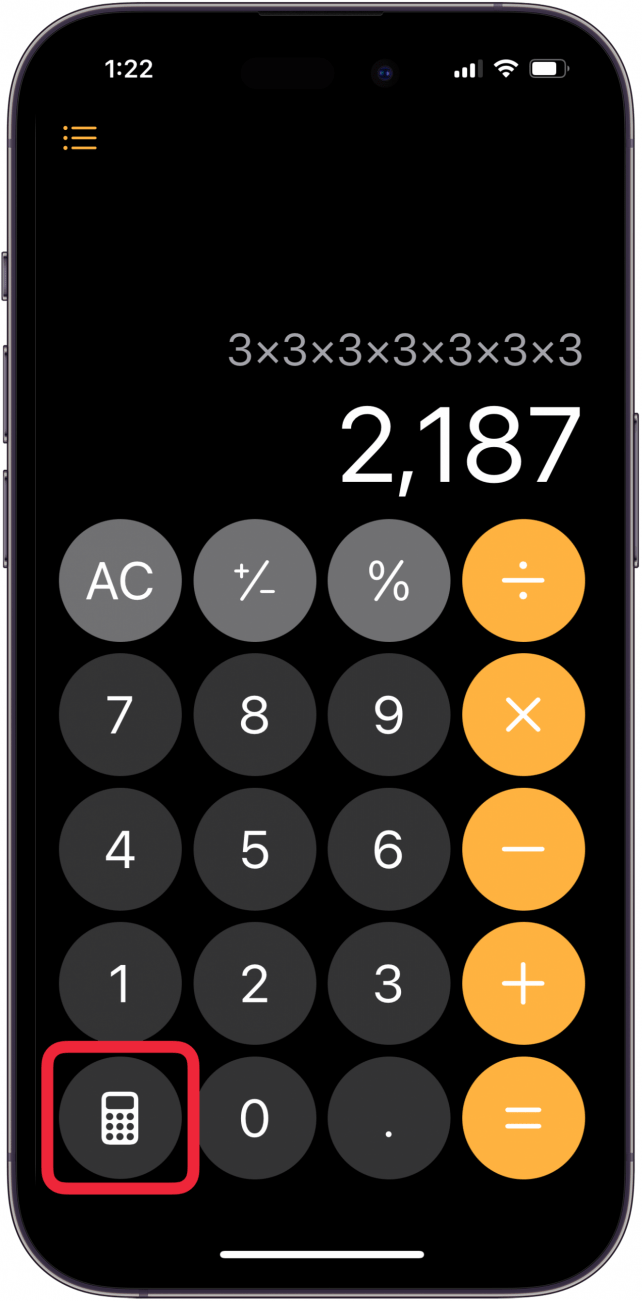Enter the digit 1
The height and width of the screenshot is (1301, 642).
(120, 984)
